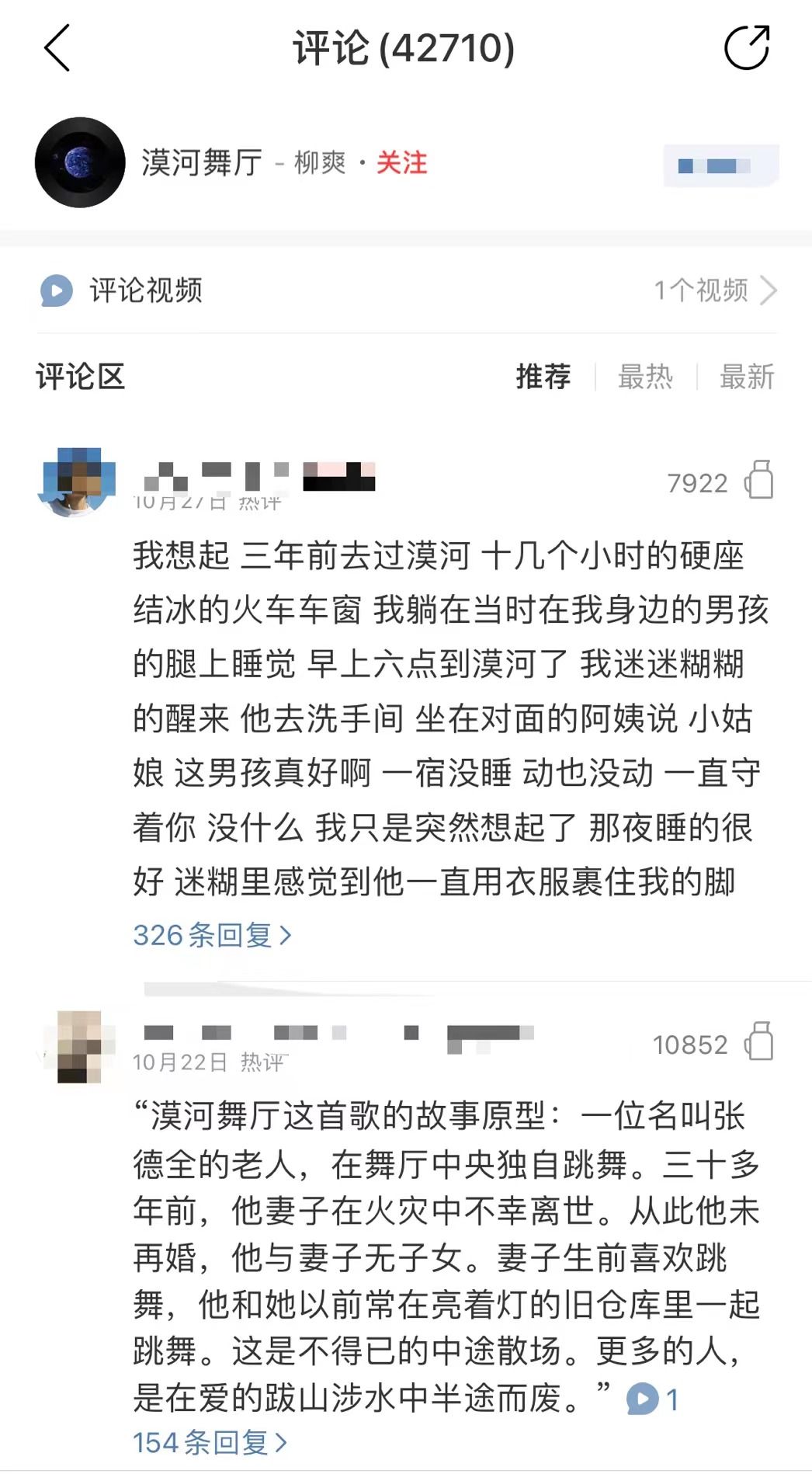Switch to 推荐 comment sorting

[543, 377]
